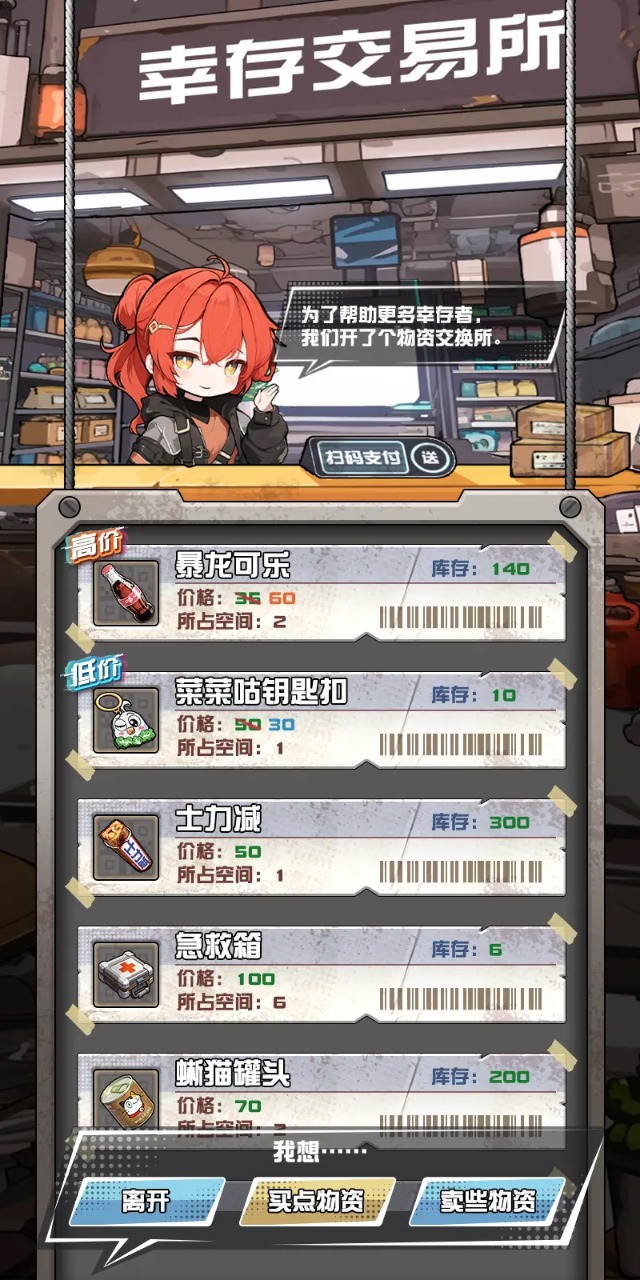This screenshot has height=1280, width=640.
Task: Pick the 急救箱 item row
Action: click(x=322, y=974)
